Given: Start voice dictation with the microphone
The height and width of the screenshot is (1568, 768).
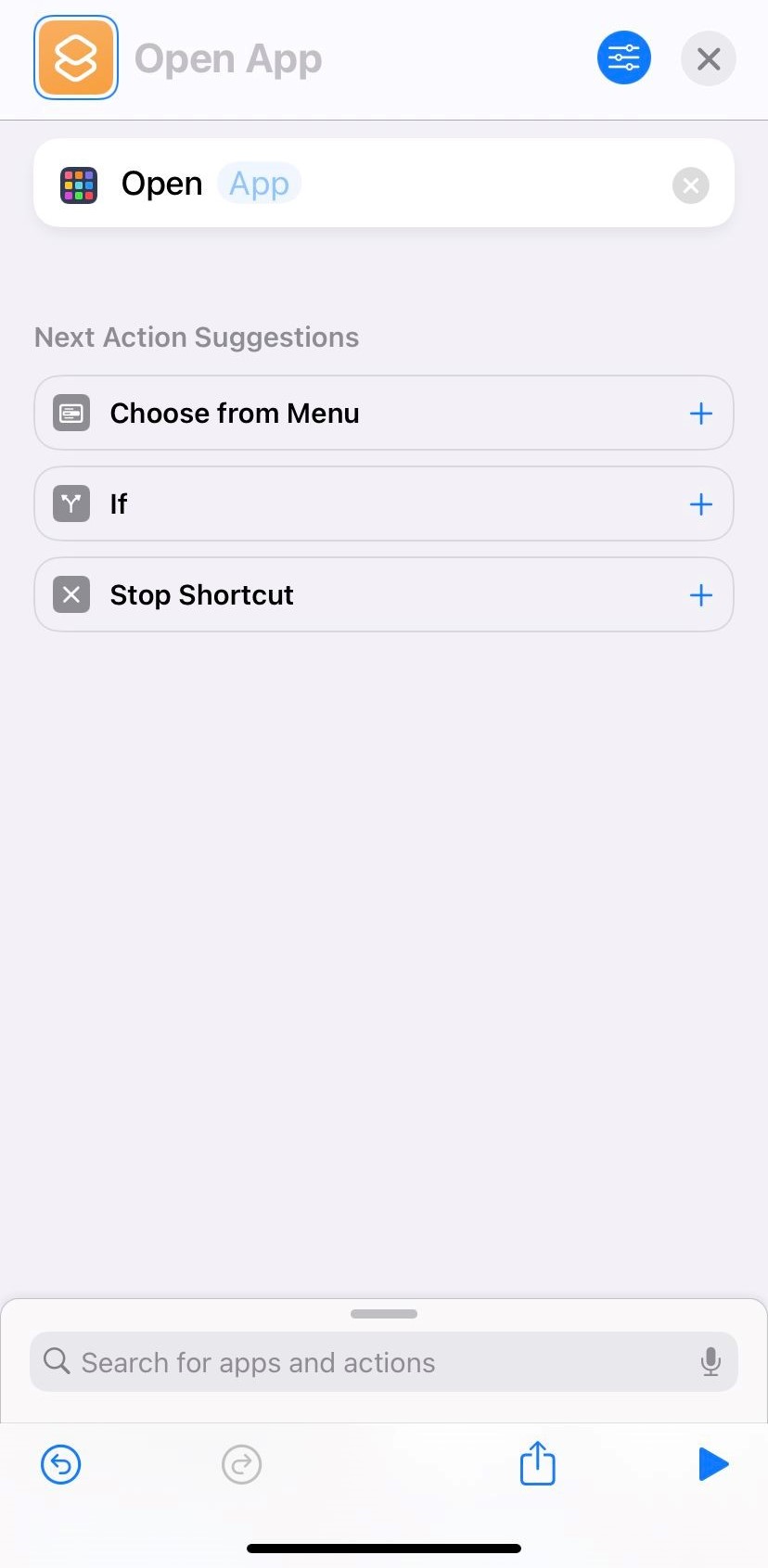Looking at the screenshot, I should click(x=710, y=1362).
